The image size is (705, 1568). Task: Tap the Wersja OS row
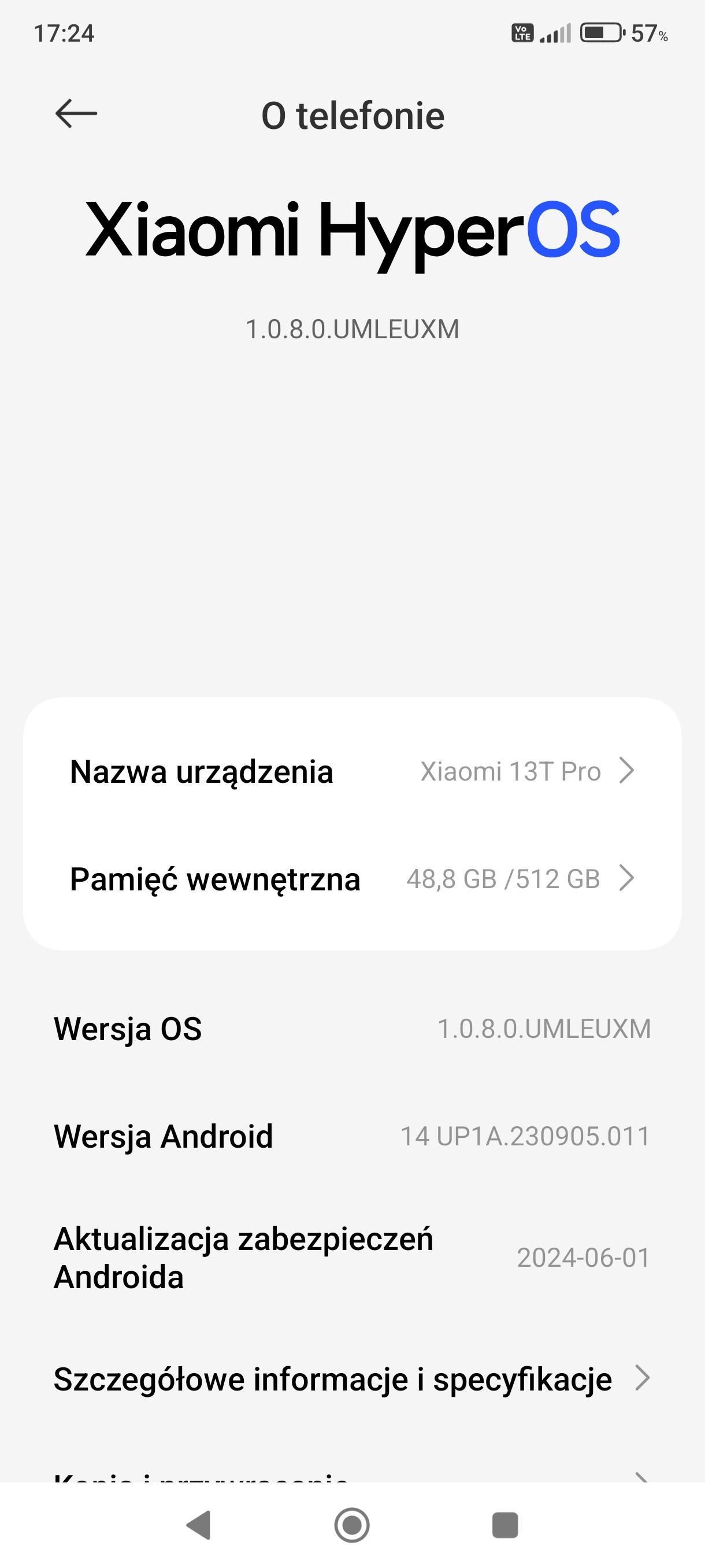point(352,1029)
